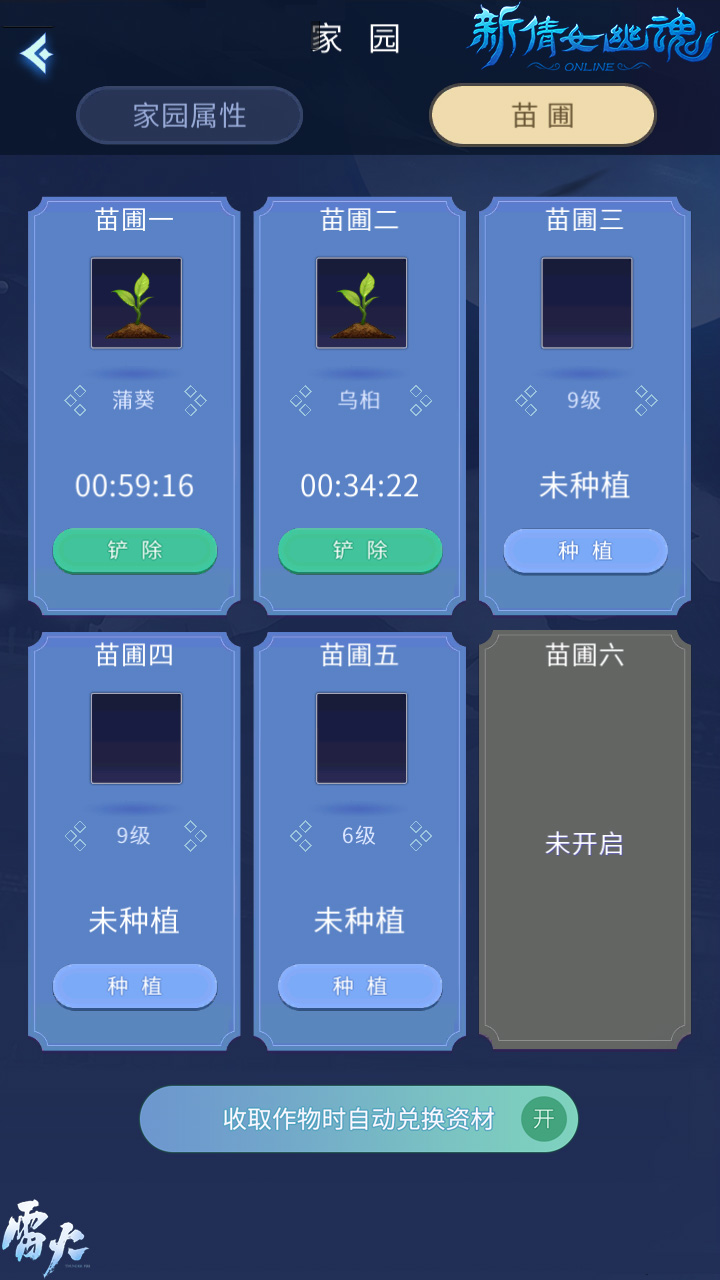
Task: Tap the 00:59:16 countdown timer
Action: [135, 486]
